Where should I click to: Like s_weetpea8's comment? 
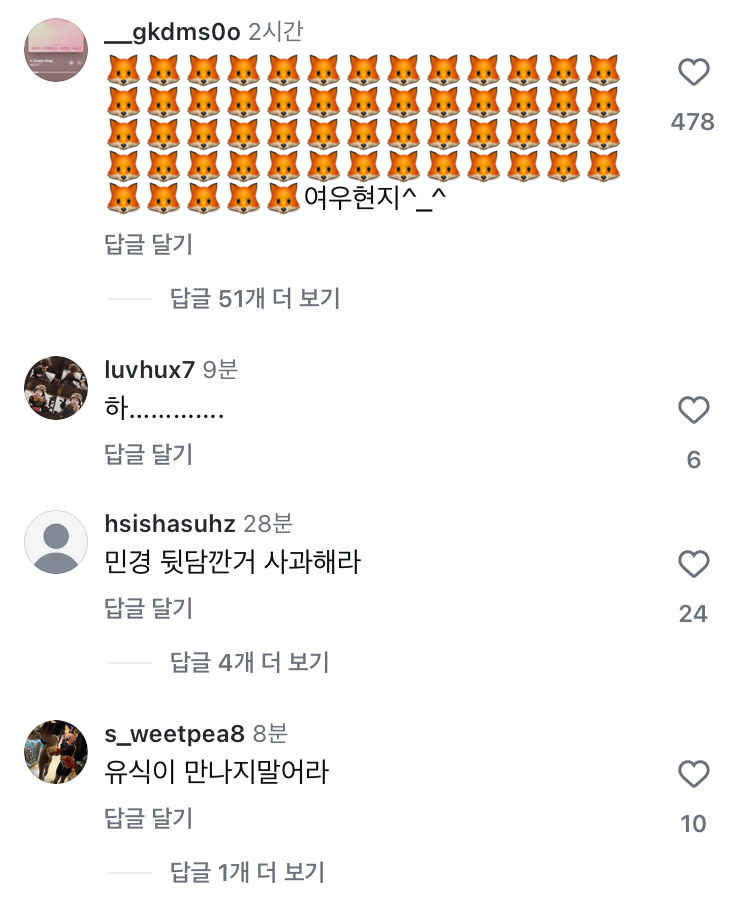click(x=692, y=773)
